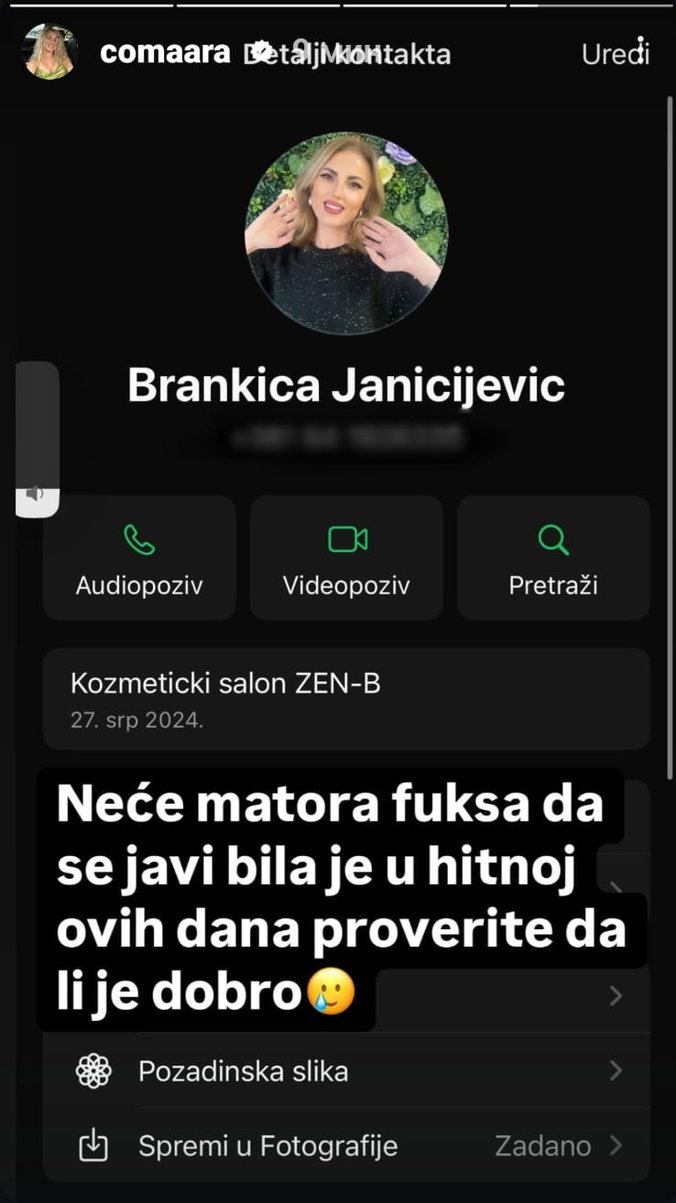
Task: Tap the comaara username
Action: coord(165,52)
